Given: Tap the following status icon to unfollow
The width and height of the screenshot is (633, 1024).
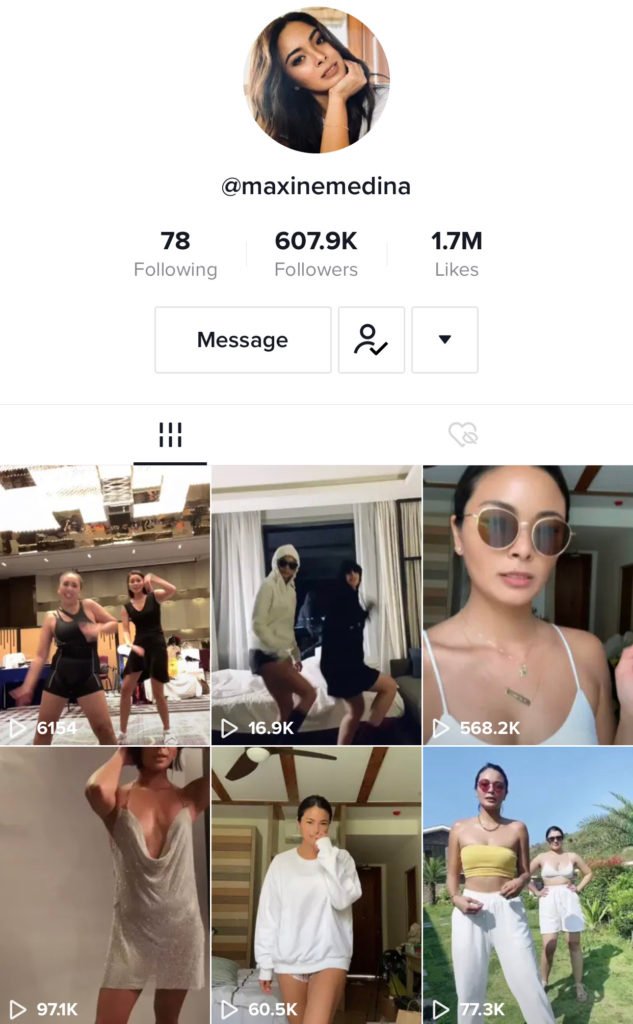Looking at the screenshot, I should (371, 340).
